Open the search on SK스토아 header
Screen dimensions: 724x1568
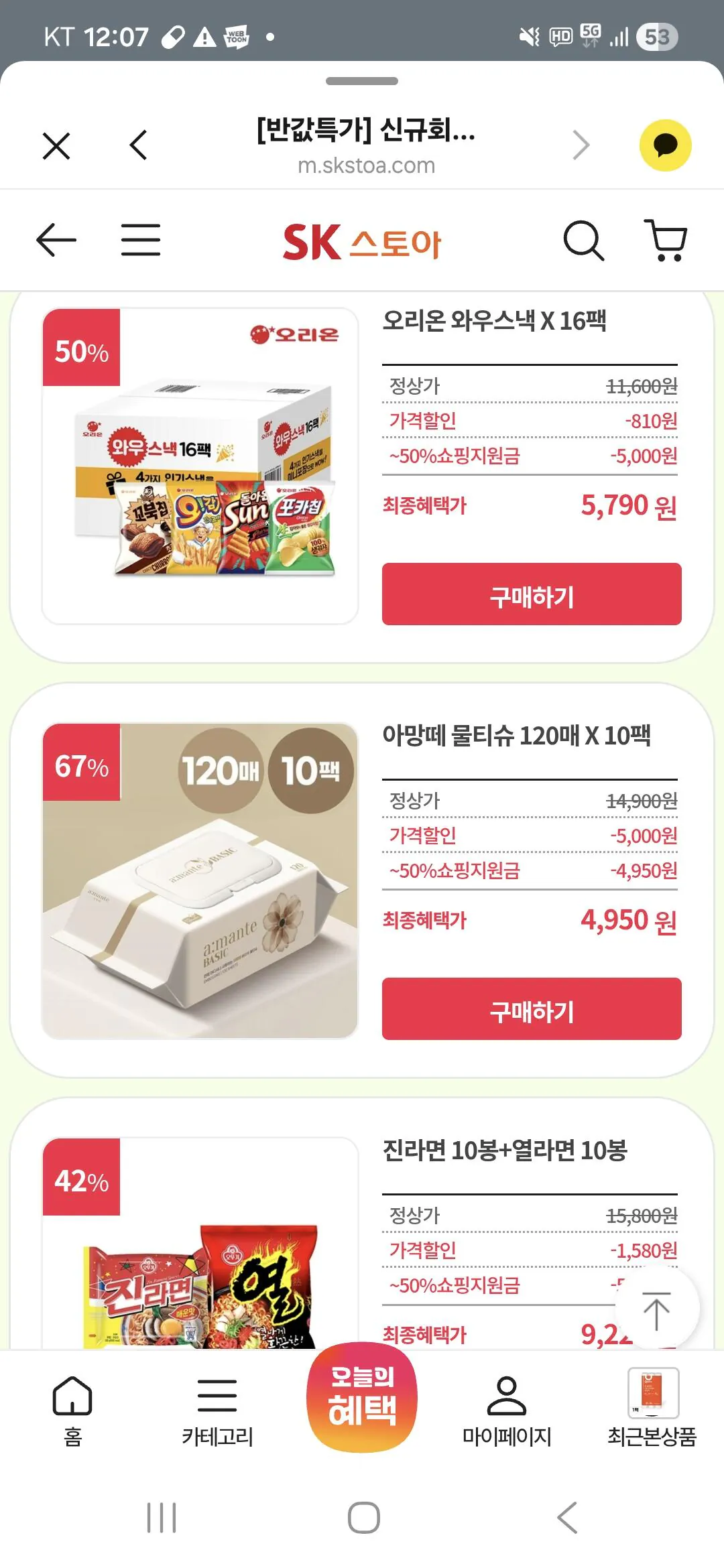click(x=585, y=241)
